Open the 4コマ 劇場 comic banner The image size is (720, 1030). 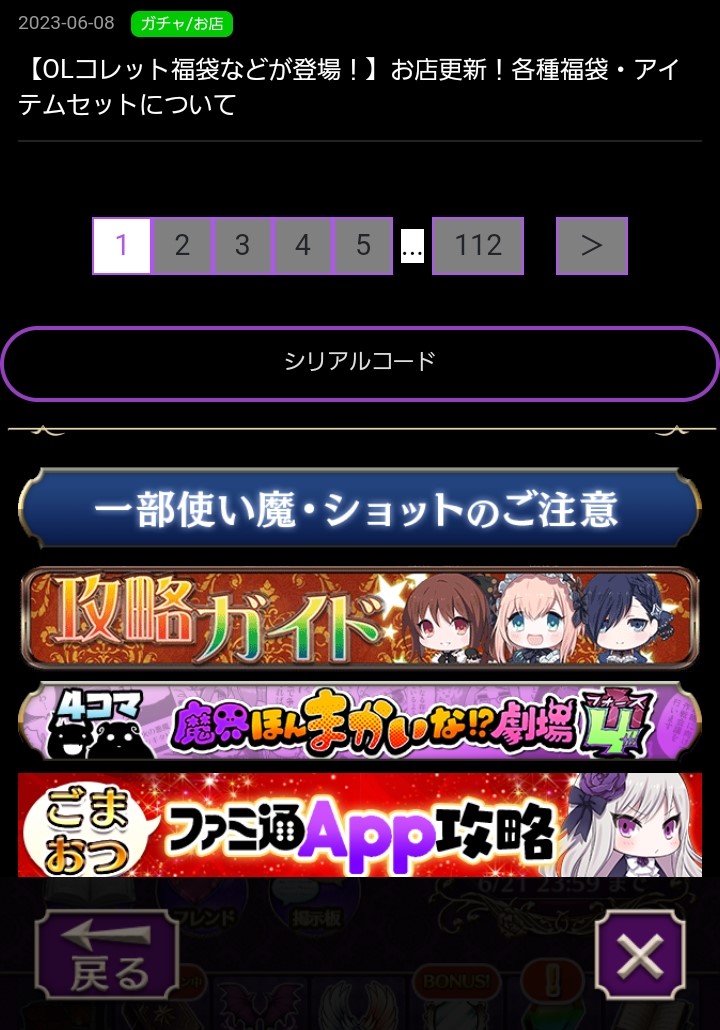click(x=360, y=722)
